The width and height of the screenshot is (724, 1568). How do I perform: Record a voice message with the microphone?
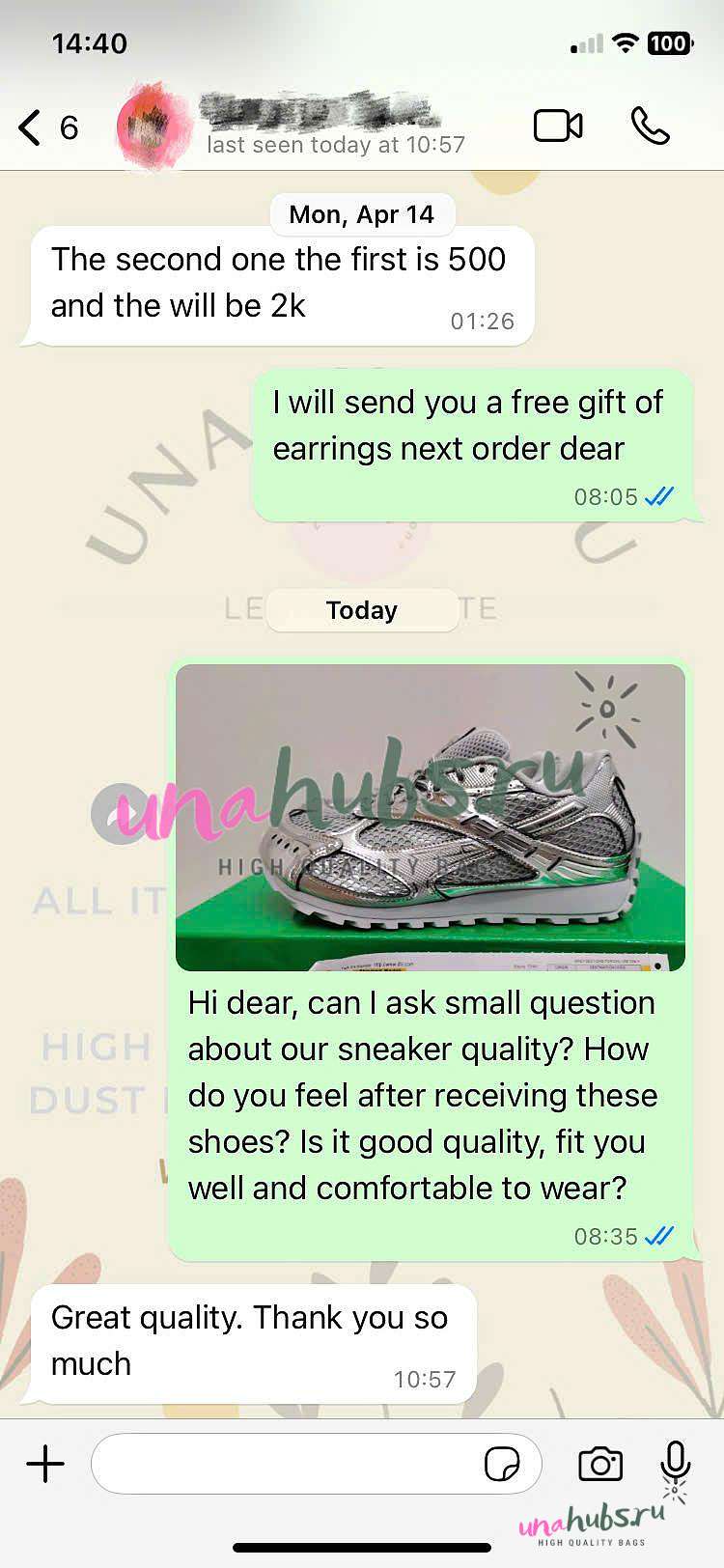pyautogui.click(x=676, y=1464)
